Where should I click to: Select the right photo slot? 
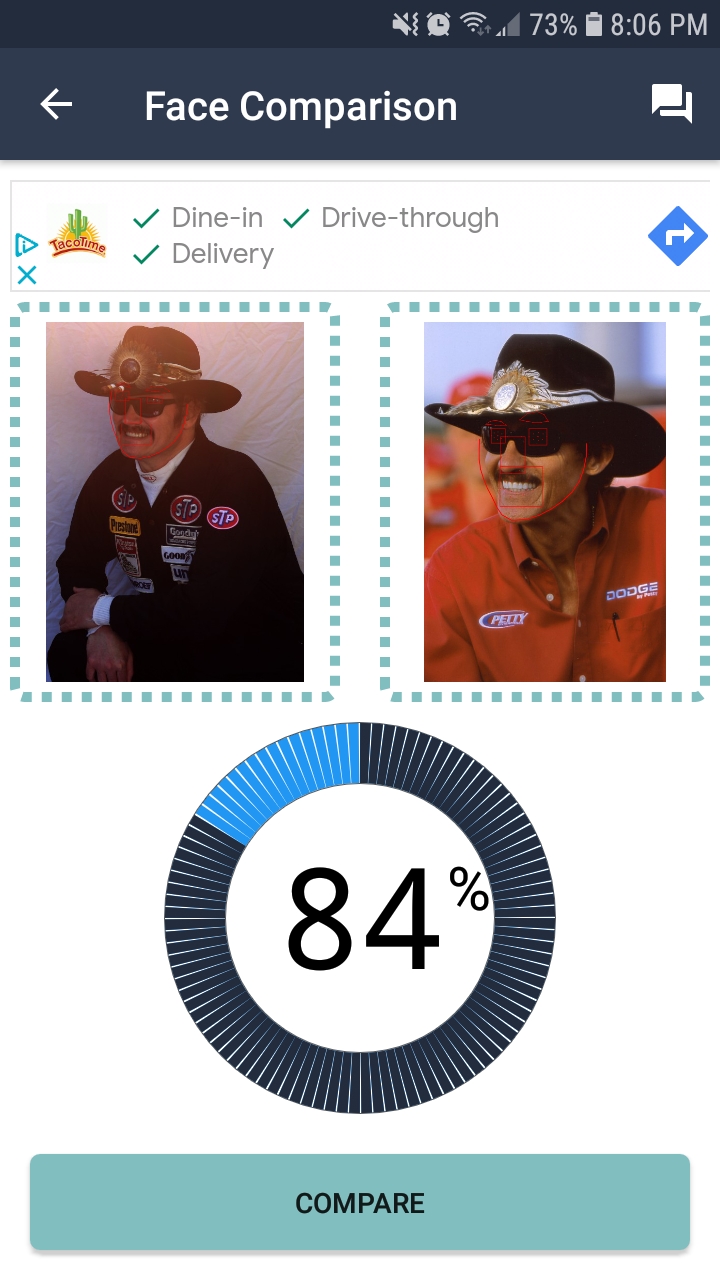pyautogui.click(x=545, y=502)
